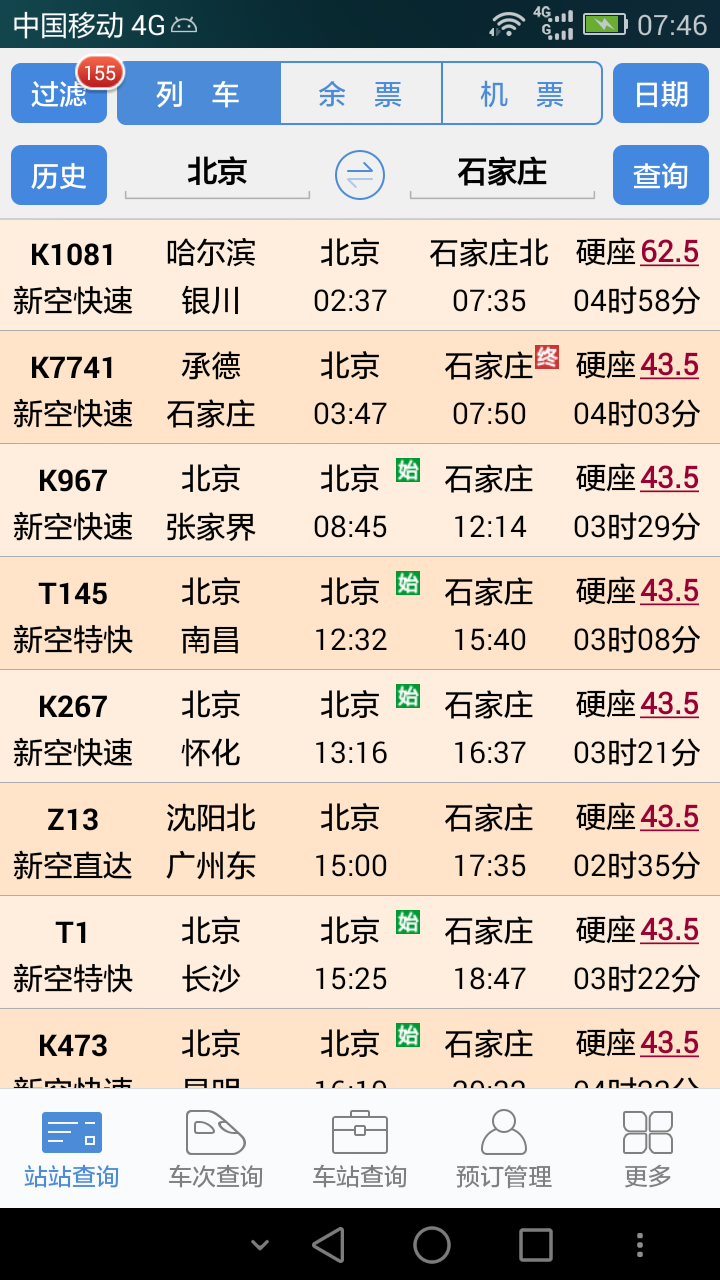
Task: Open the 预订管理 tab
Action: coord(503,1149)
